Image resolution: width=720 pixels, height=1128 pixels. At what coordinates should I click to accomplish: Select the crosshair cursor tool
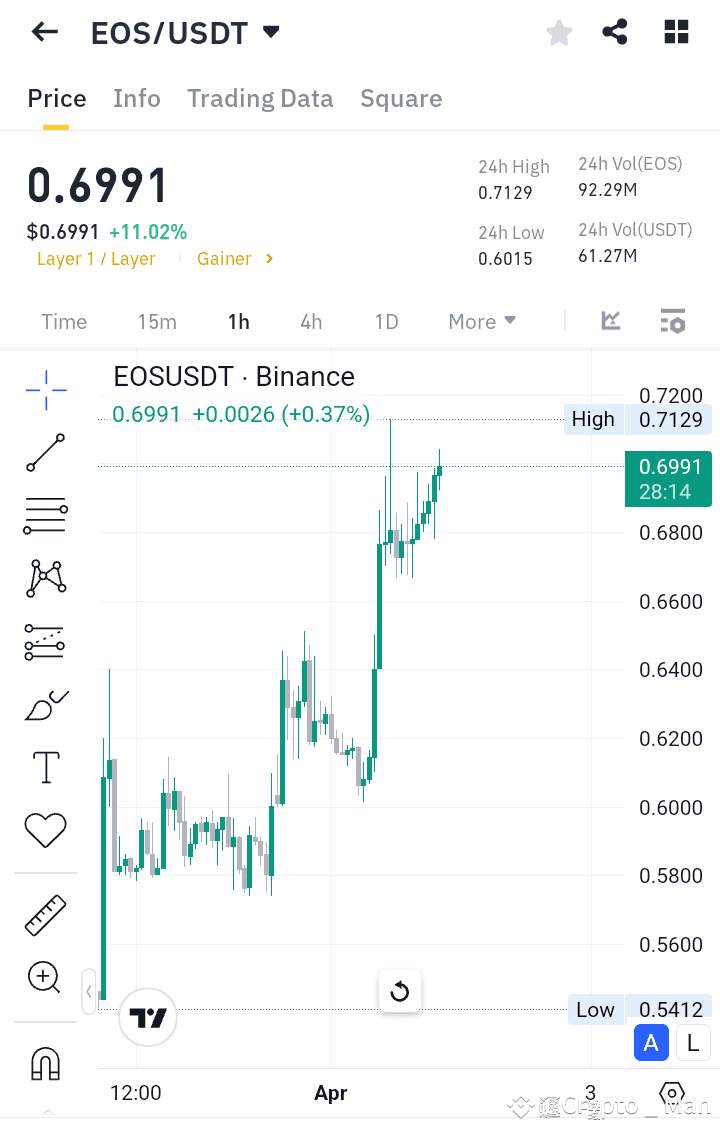pos(44,390)
